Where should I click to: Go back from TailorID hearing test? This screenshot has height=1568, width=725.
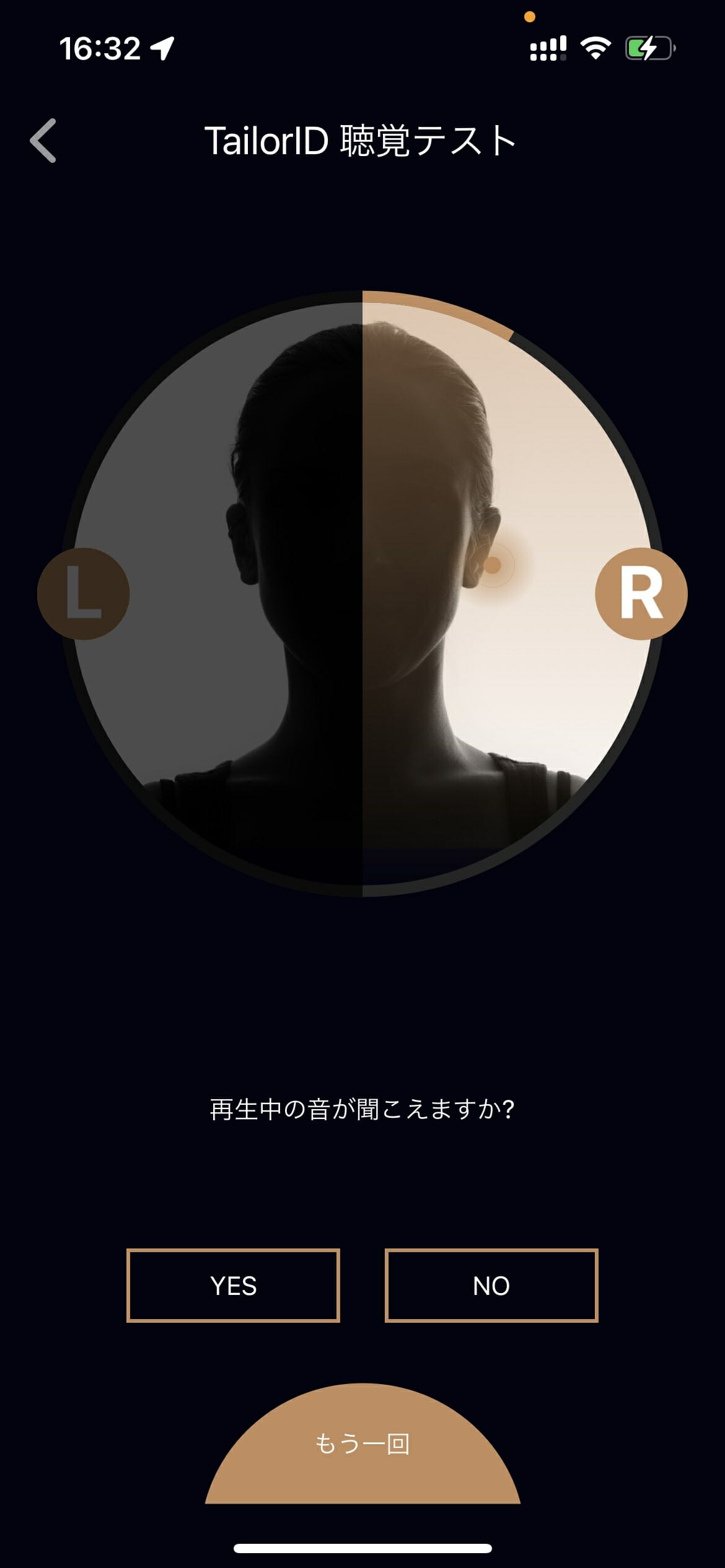(x=43, y=141)
